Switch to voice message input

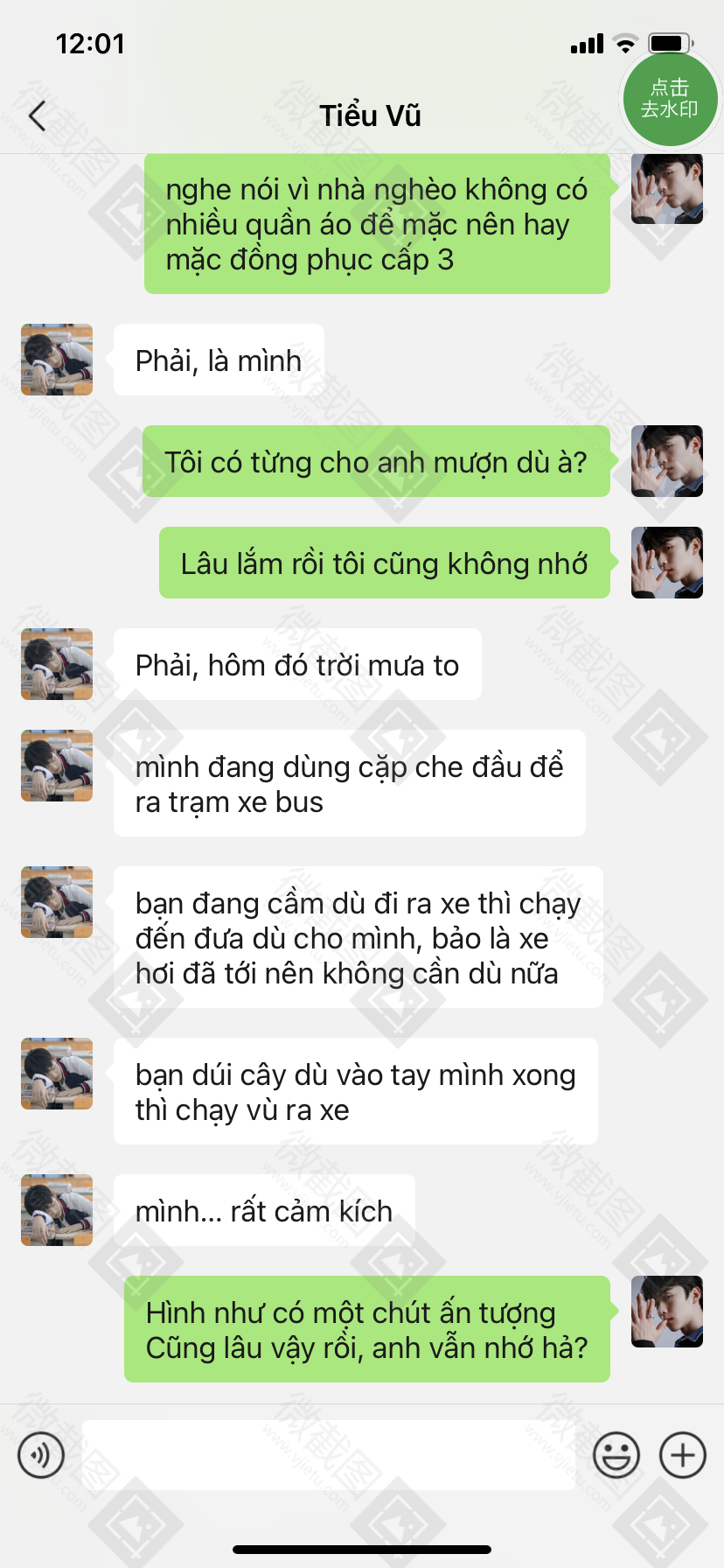tap(41, 1455)
